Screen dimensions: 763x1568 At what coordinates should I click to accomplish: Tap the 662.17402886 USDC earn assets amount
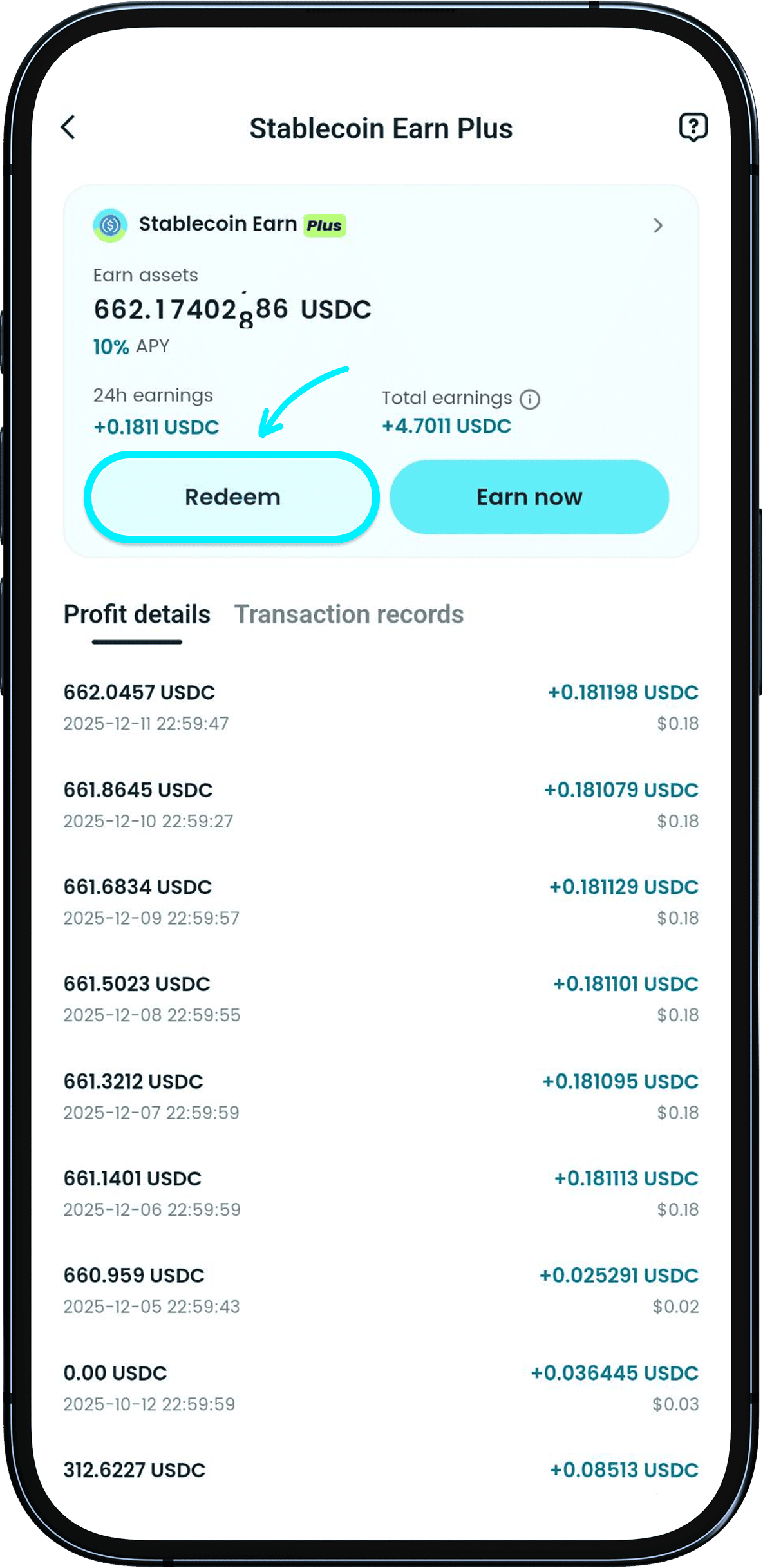click(x=232, y=309)
